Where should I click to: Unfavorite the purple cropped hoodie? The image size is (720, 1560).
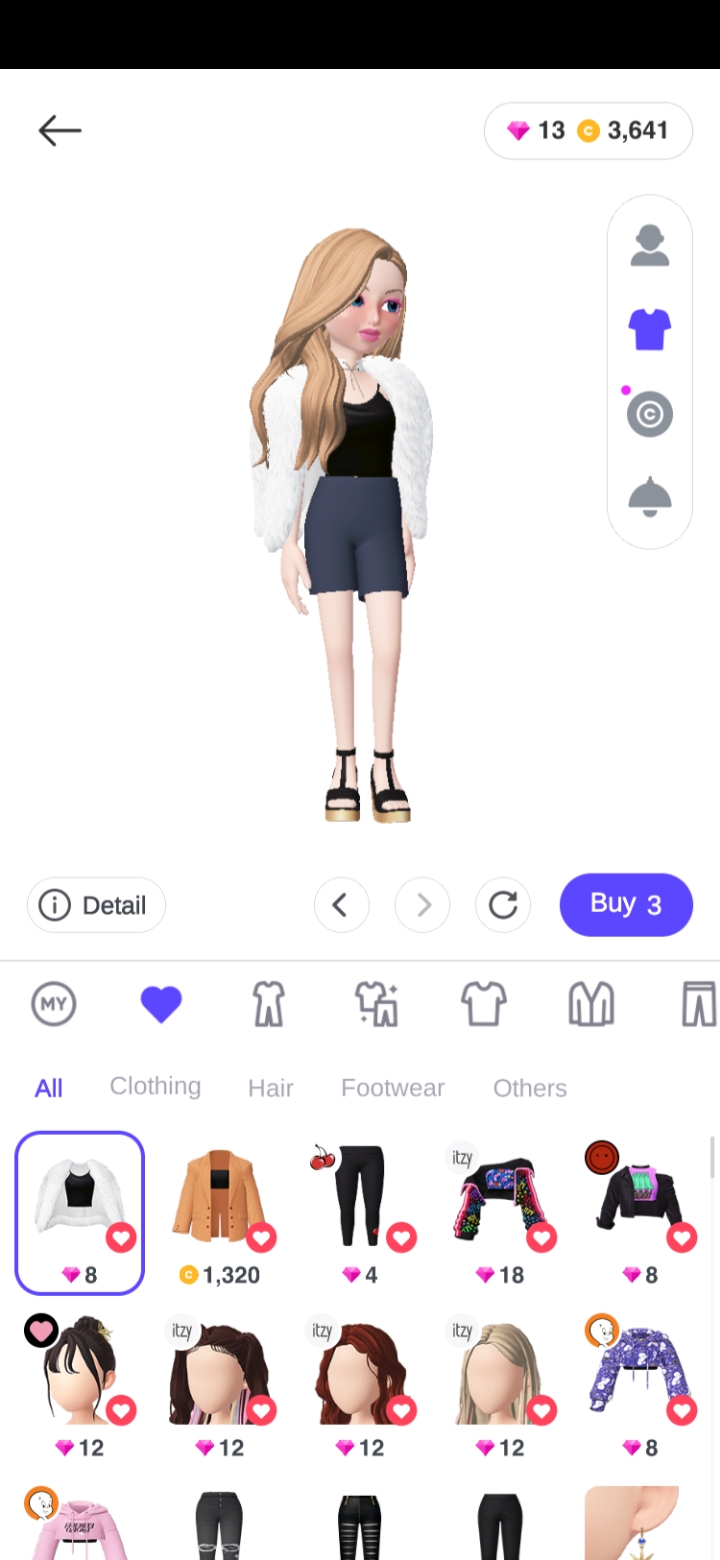(x=681, y=1410)
